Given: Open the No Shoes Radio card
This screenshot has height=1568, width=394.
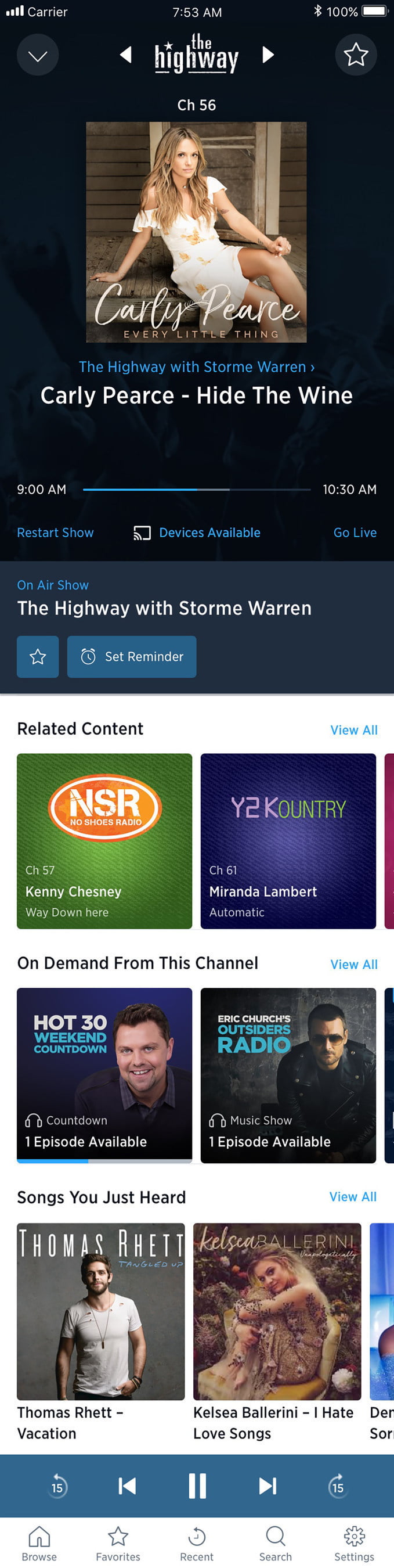Looking at the screenshot, I should point(104,840).
